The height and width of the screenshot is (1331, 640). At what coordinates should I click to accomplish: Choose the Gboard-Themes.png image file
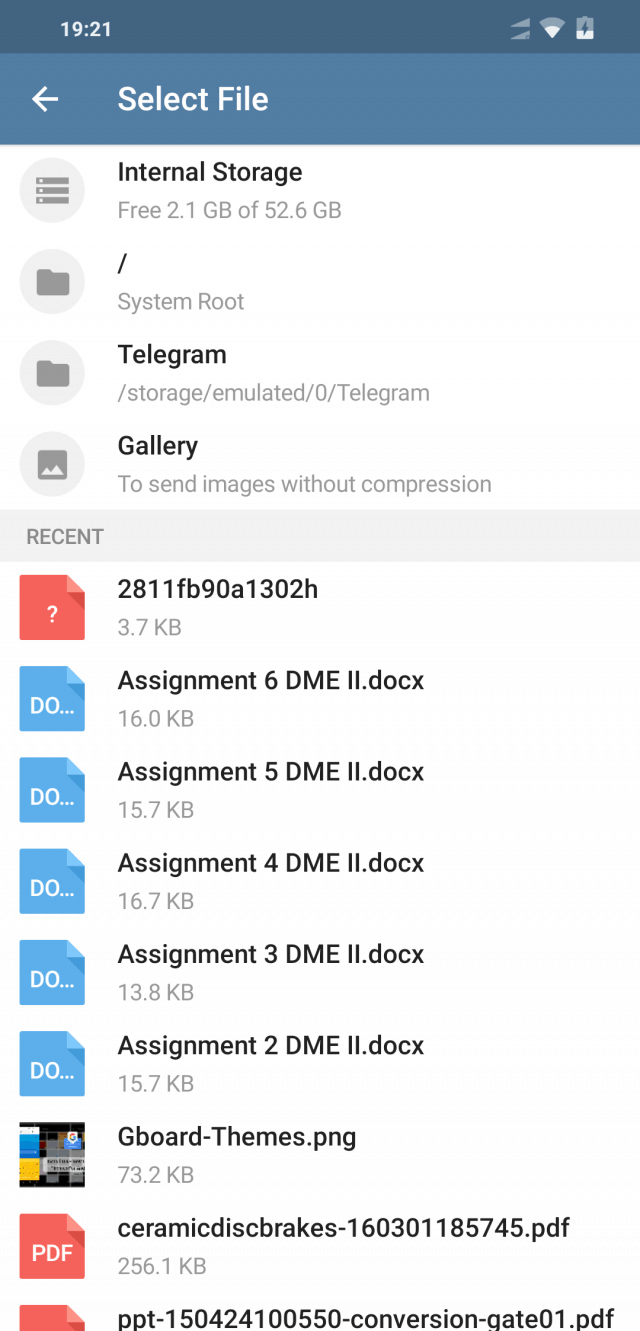320,1154
